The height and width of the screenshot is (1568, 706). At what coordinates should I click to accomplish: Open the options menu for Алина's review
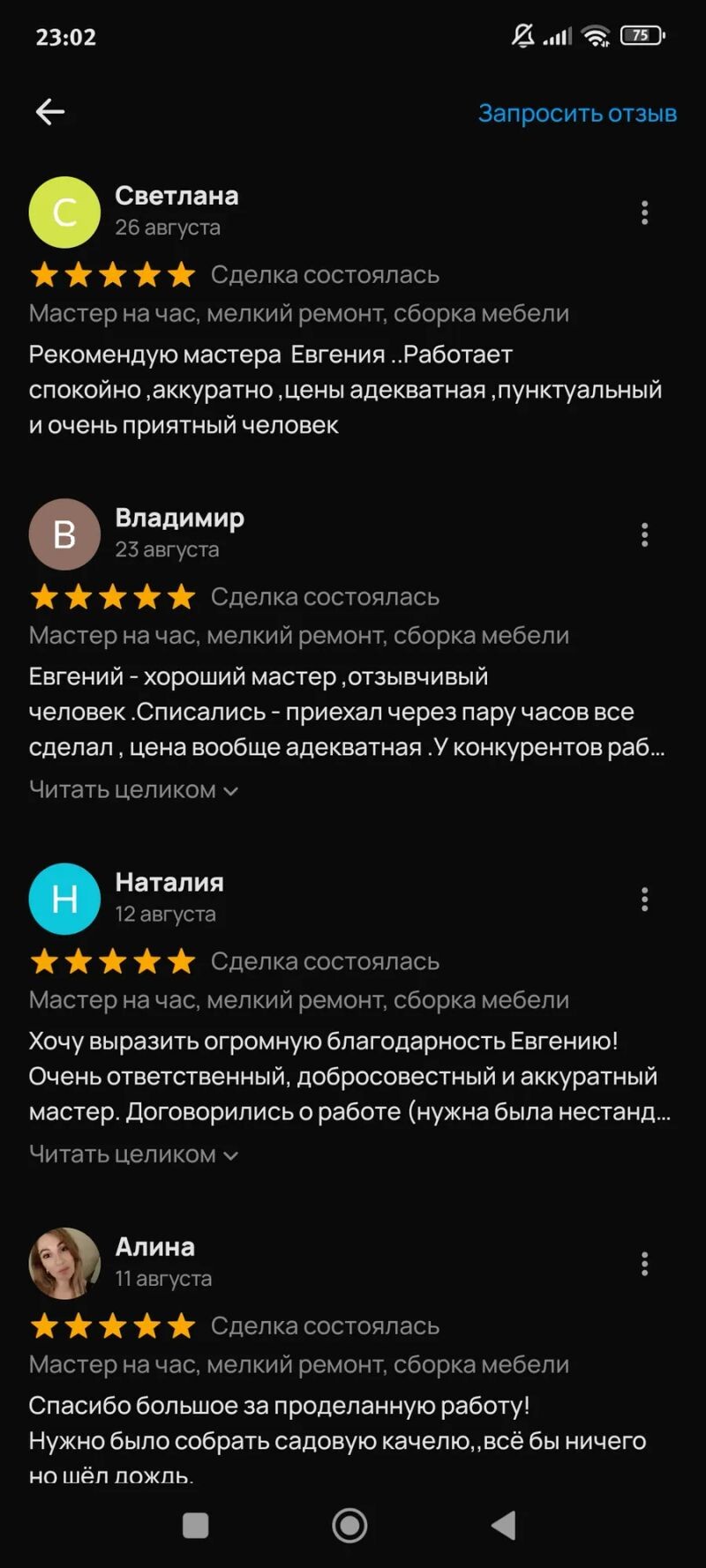click(x=644, y=1263)
